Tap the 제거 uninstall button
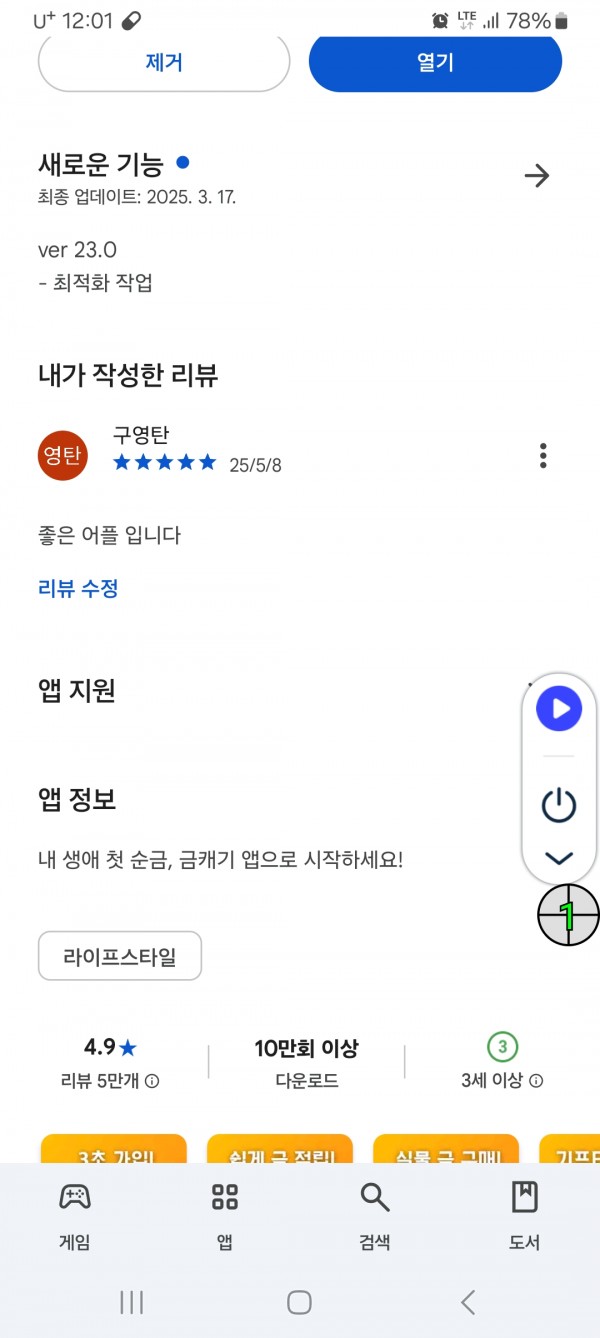 tap(164, 63)
